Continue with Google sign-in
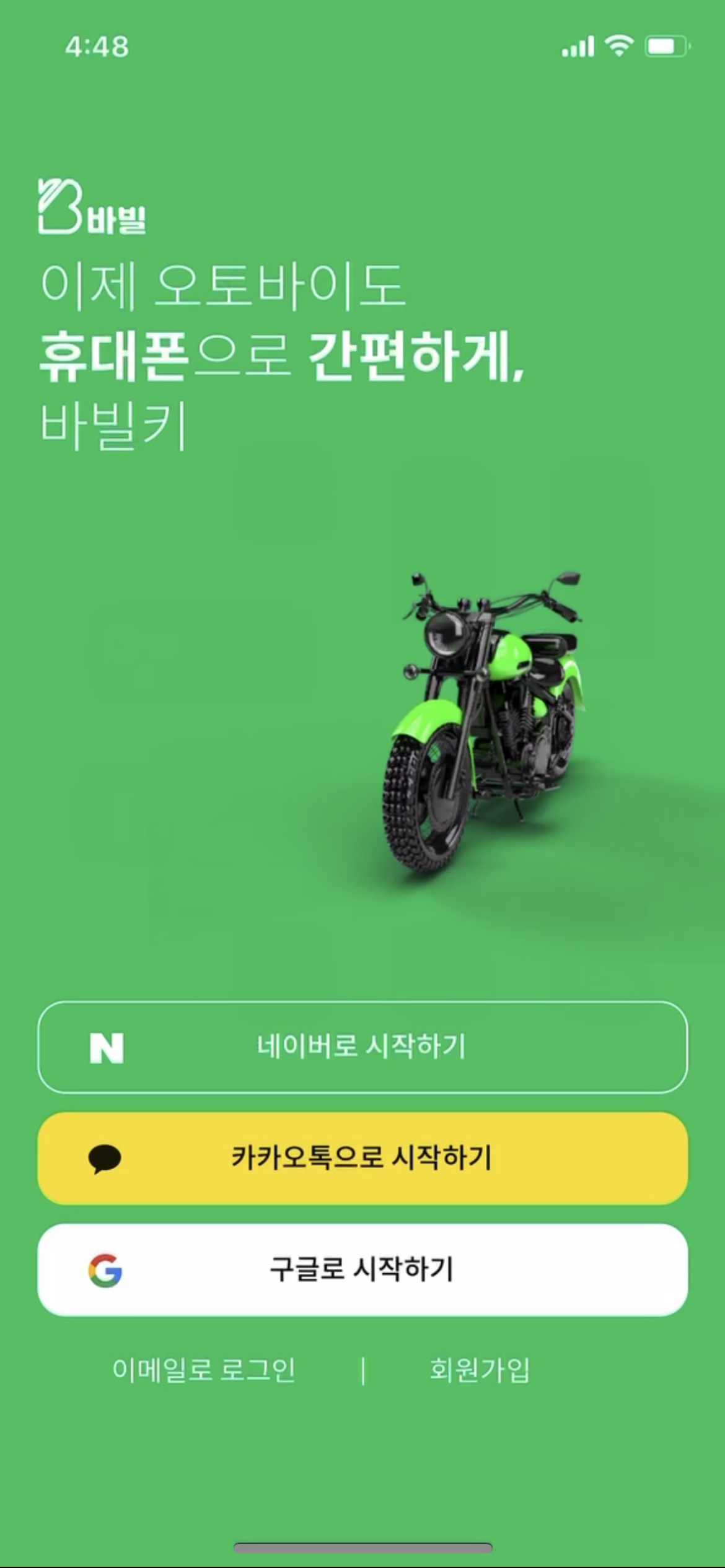The image size is (725, 1568). coord(362,1270)
